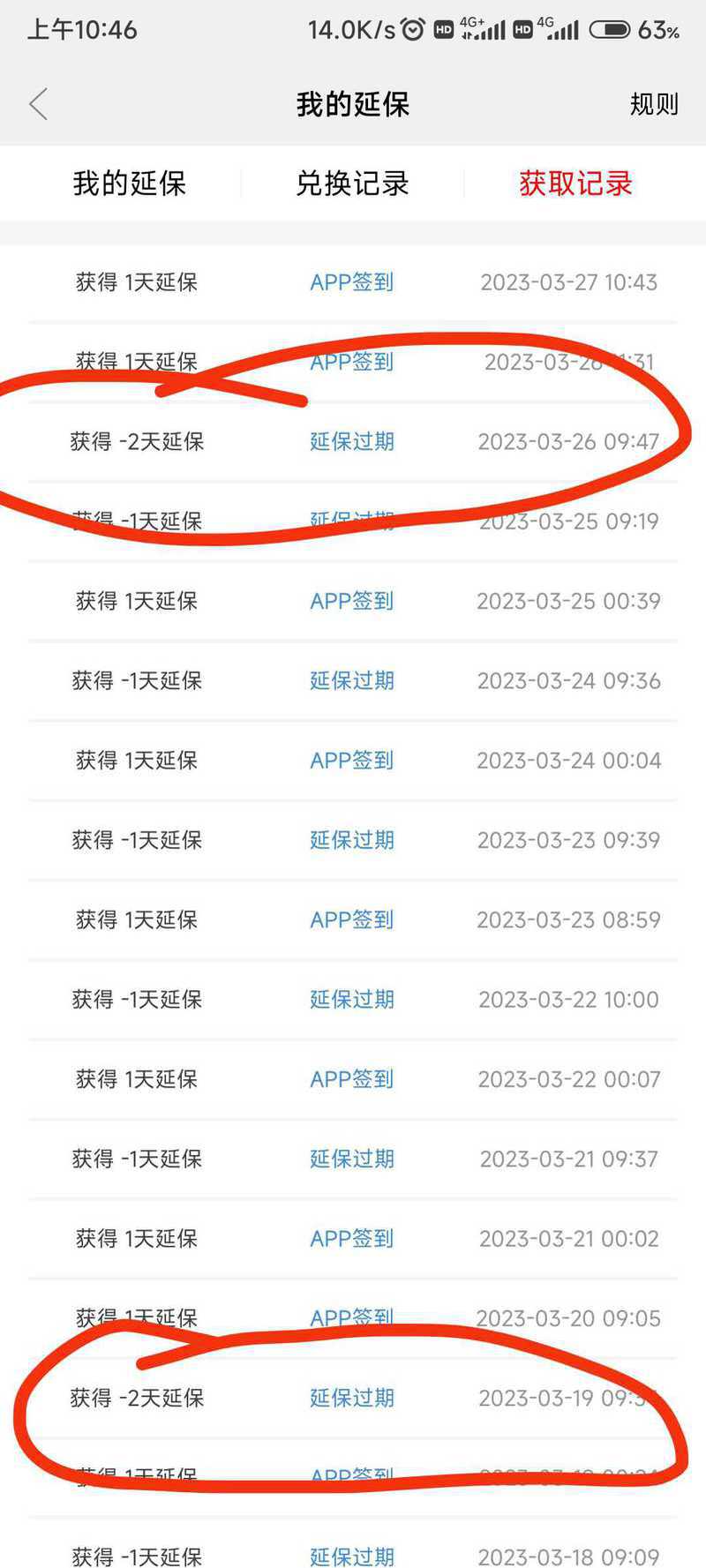This screenshot has height=1568, width=706.
Task: Switch to the 兑换记录 tab
Action: [x=352, y=184]
